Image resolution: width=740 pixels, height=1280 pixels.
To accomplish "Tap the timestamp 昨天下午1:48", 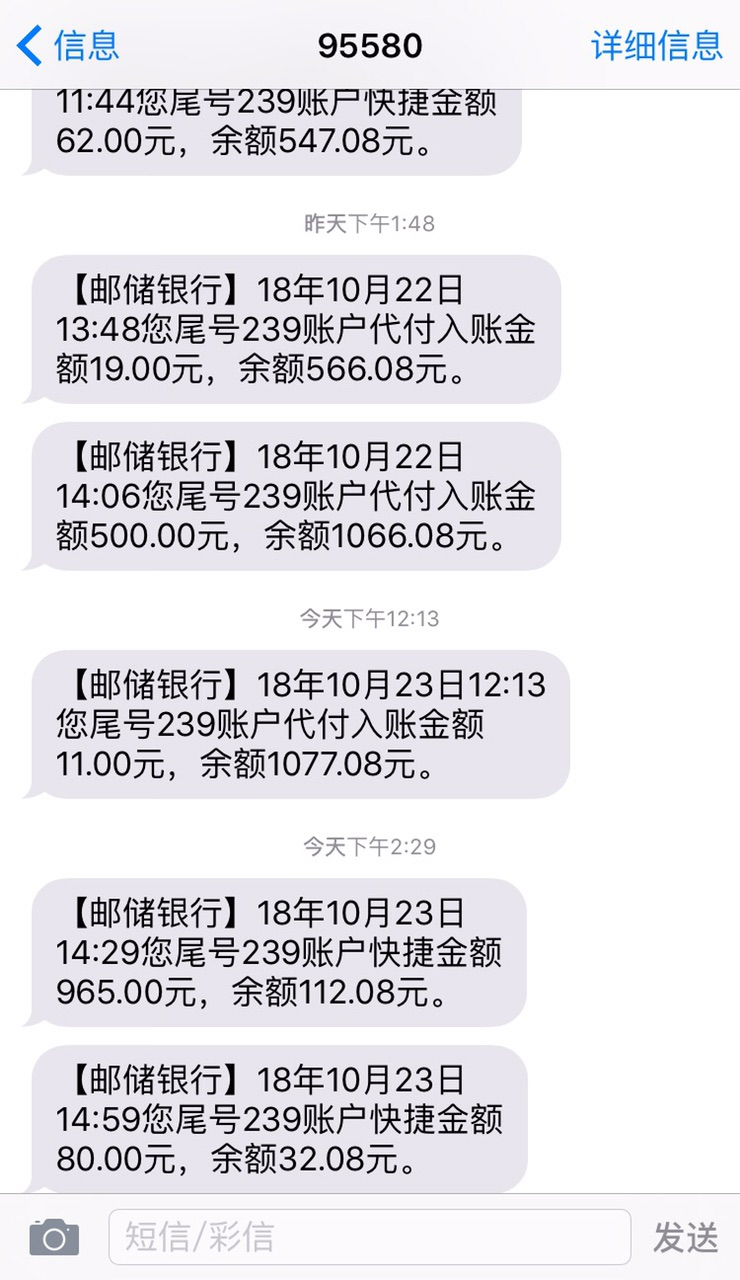I will (370, 223).
